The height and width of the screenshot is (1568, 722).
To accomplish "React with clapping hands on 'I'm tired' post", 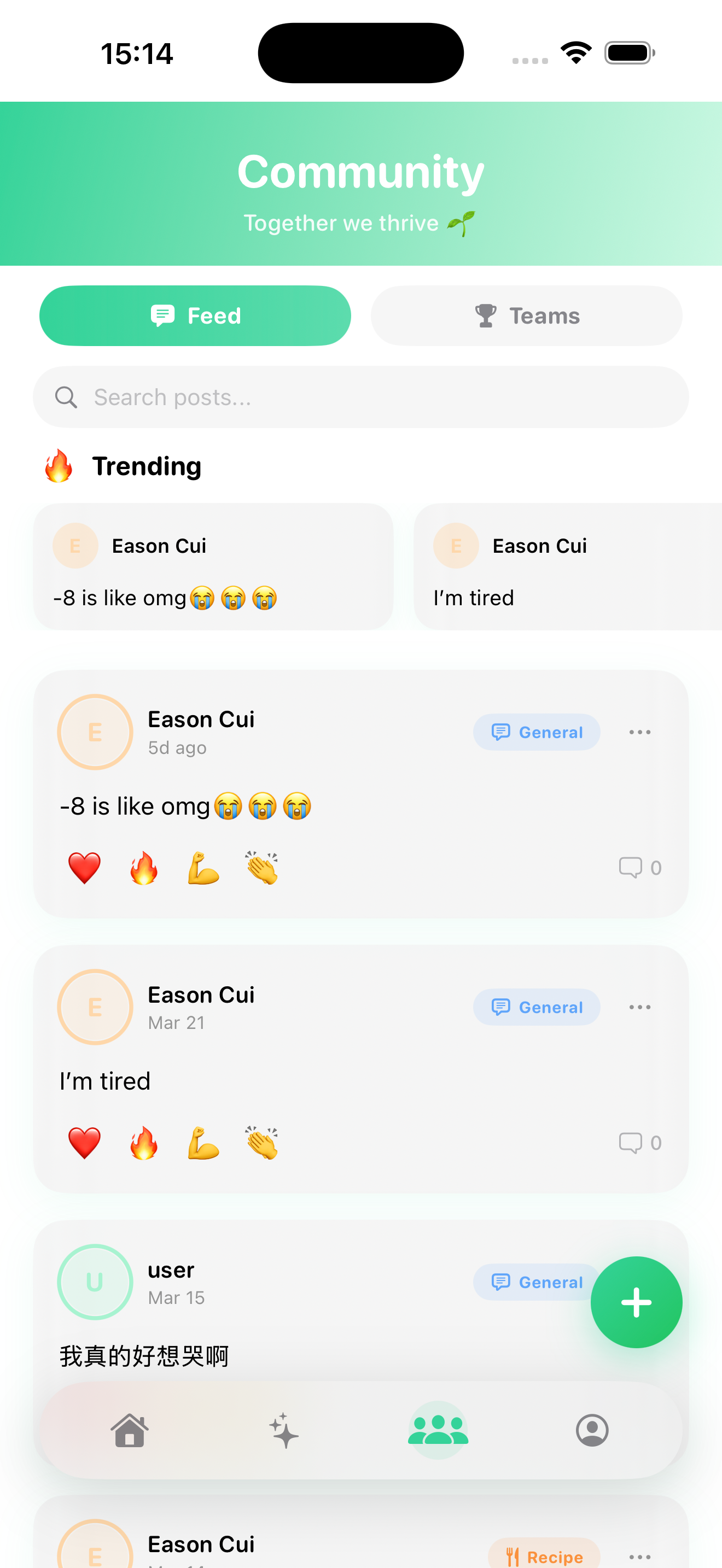I will (x=262, y=1143).
